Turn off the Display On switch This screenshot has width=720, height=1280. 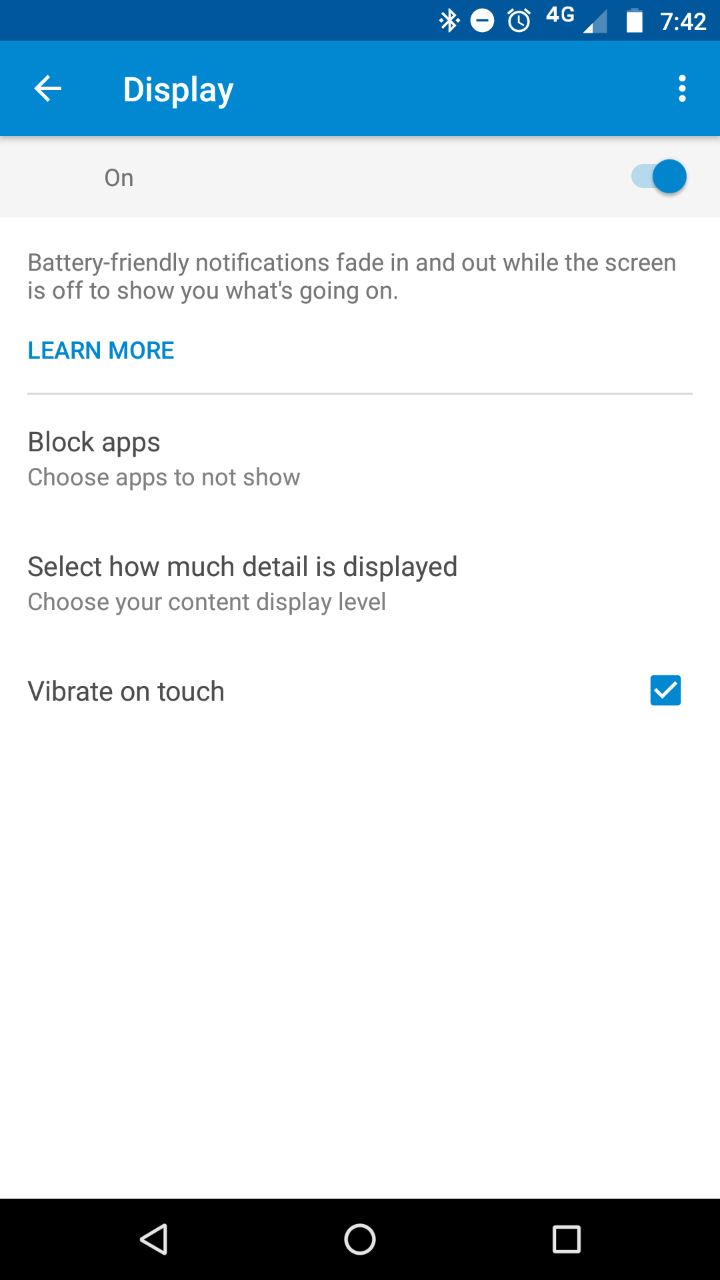[659, 177]
